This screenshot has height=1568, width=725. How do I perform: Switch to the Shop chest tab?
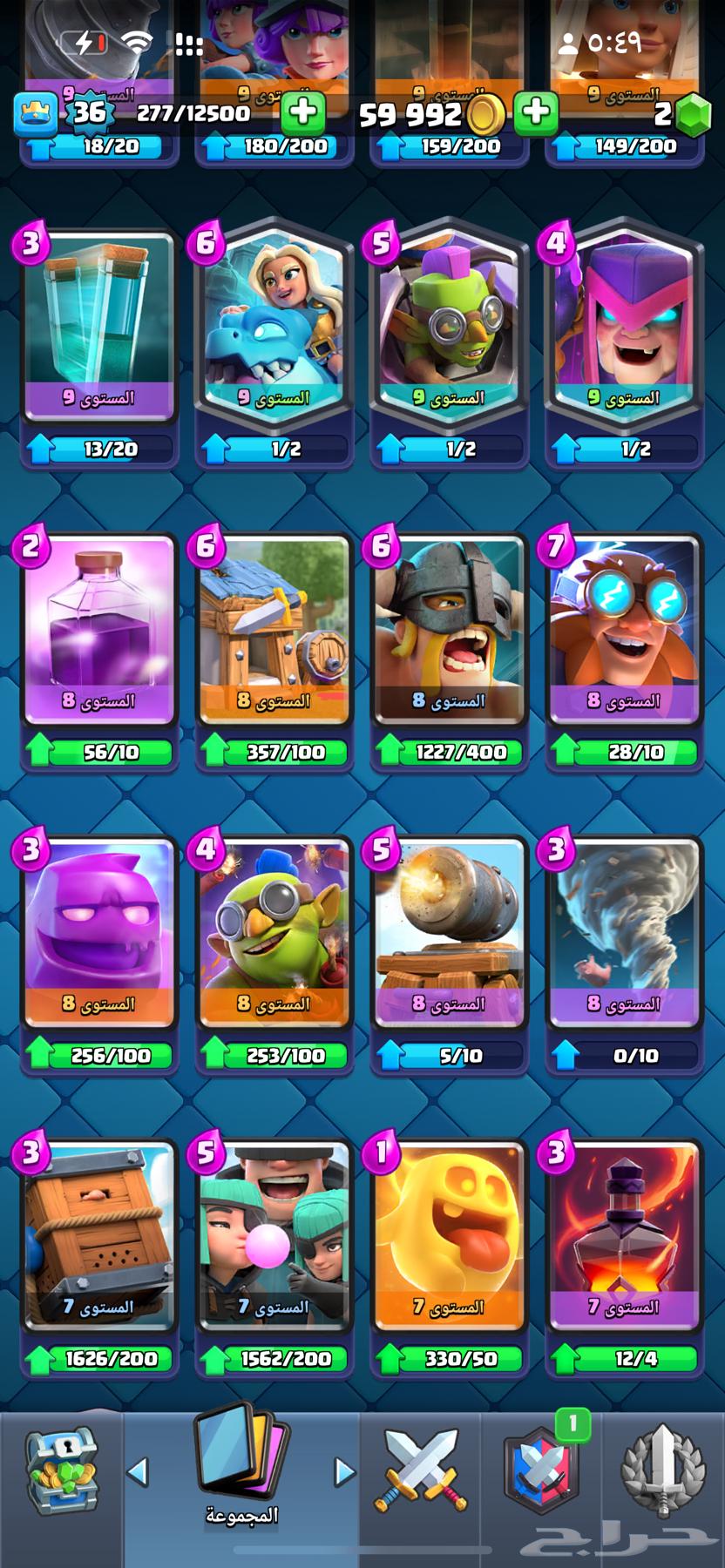61,1472
